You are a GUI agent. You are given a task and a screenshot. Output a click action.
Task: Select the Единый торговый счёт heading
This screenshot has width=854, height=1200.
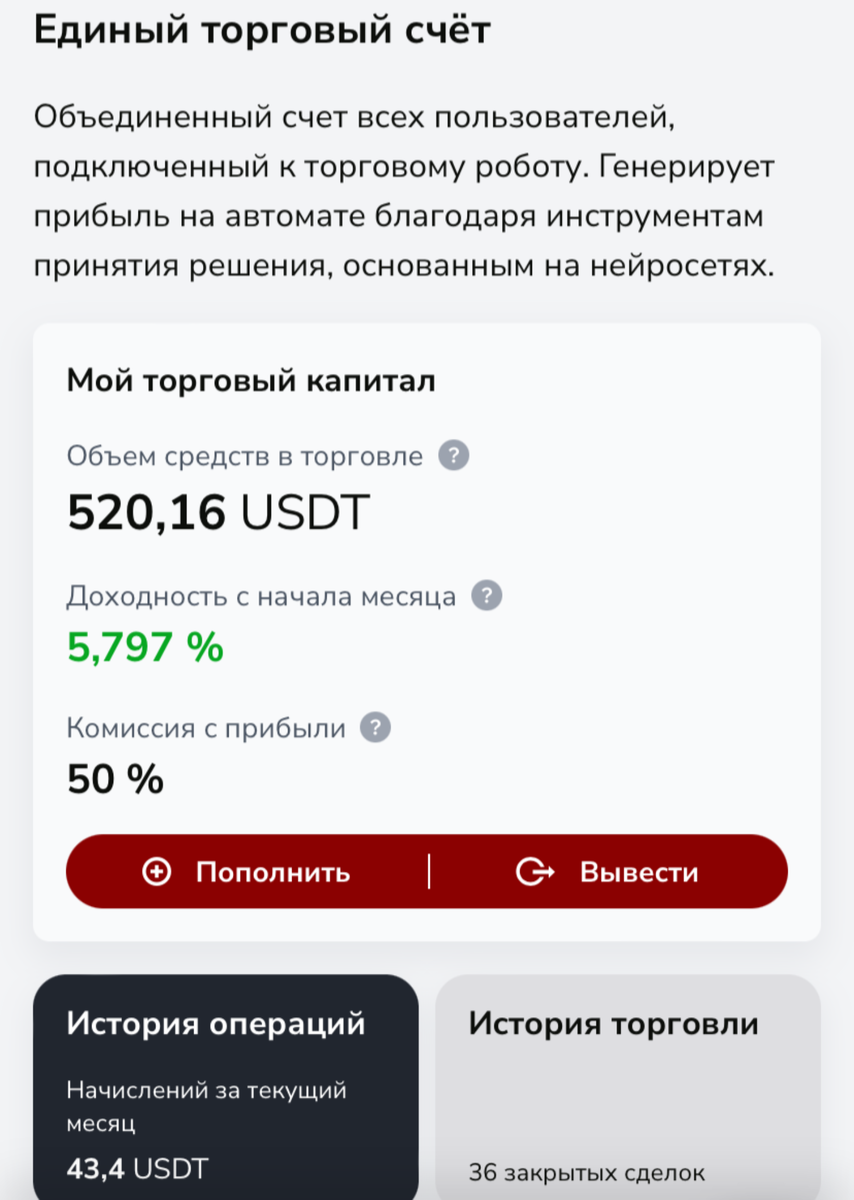coord(260,30)
